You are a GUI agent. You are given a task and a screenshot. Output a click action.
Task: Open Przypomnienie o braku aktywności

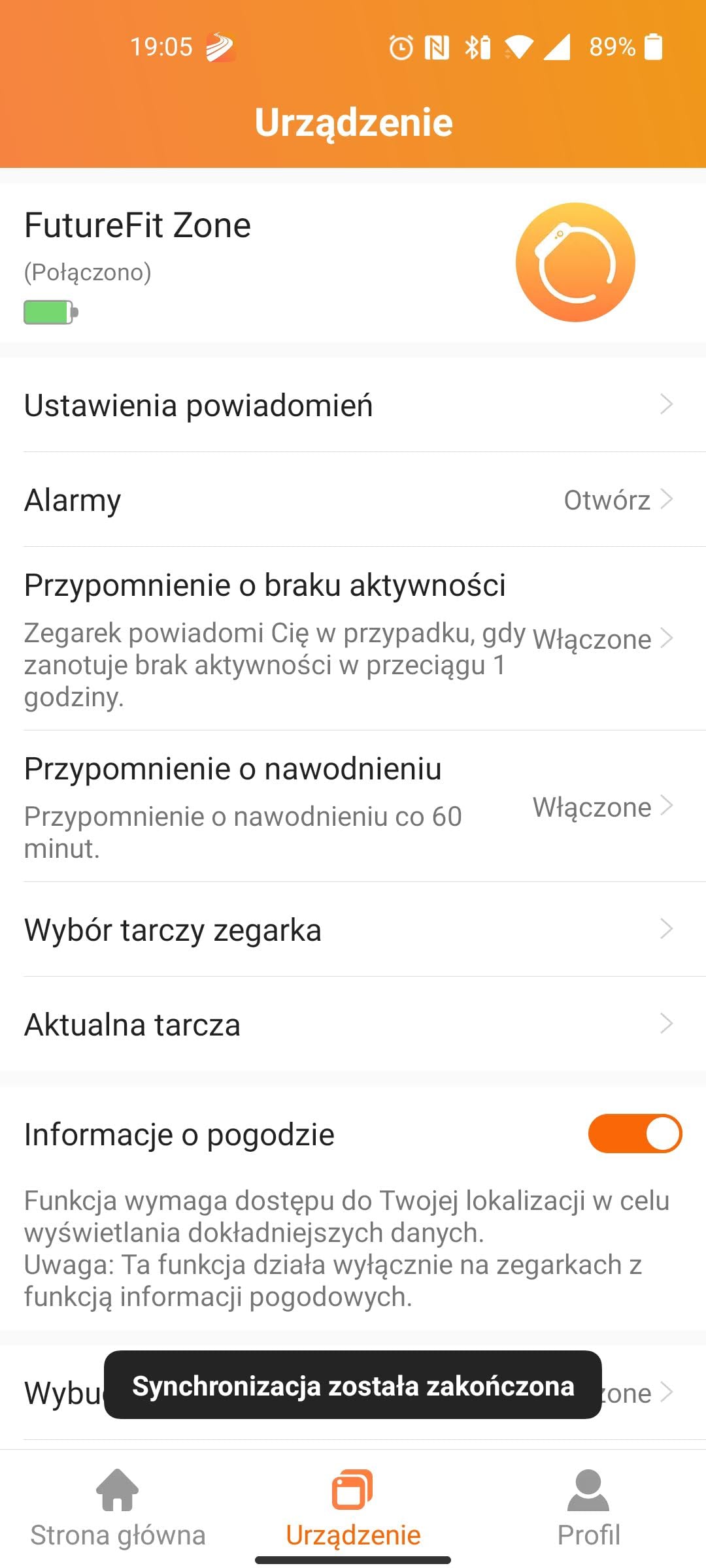coord(353,638)
